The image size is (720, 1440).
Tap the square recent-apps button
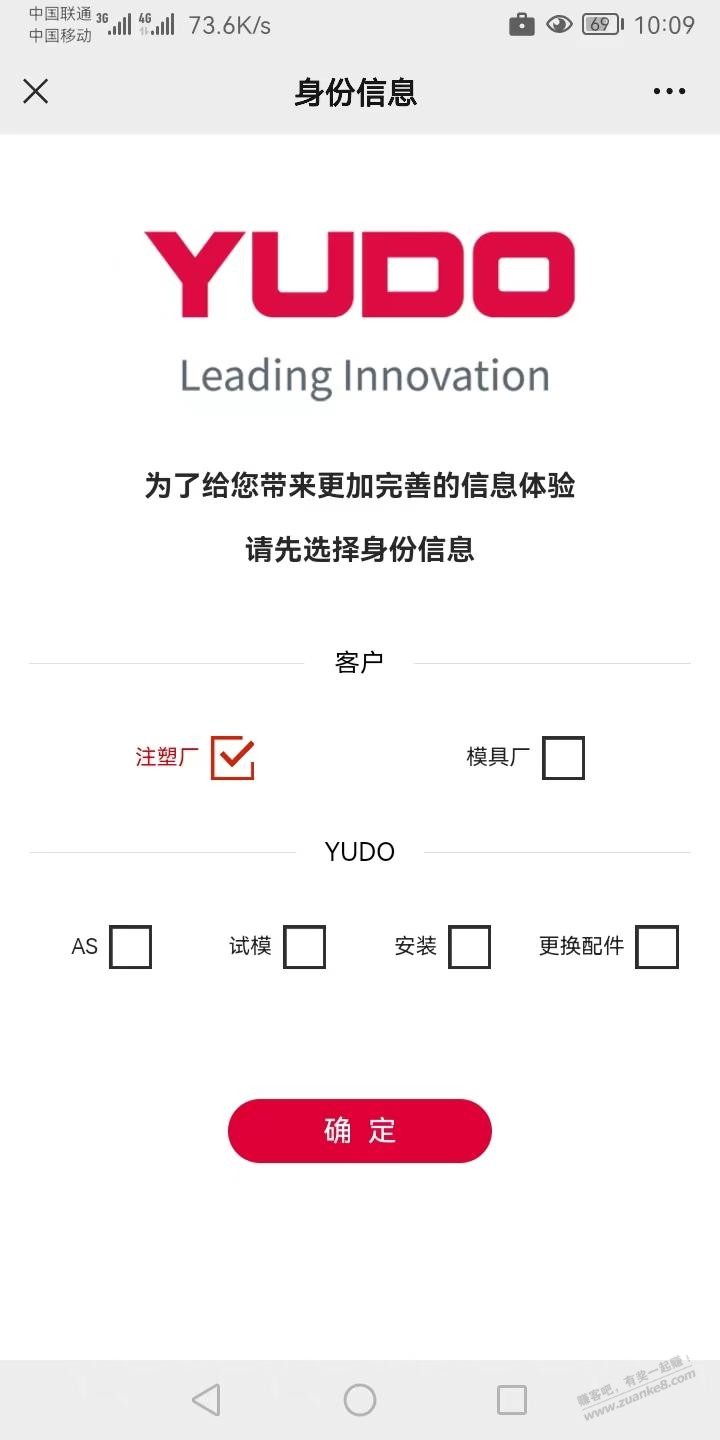coord(513,1401)
